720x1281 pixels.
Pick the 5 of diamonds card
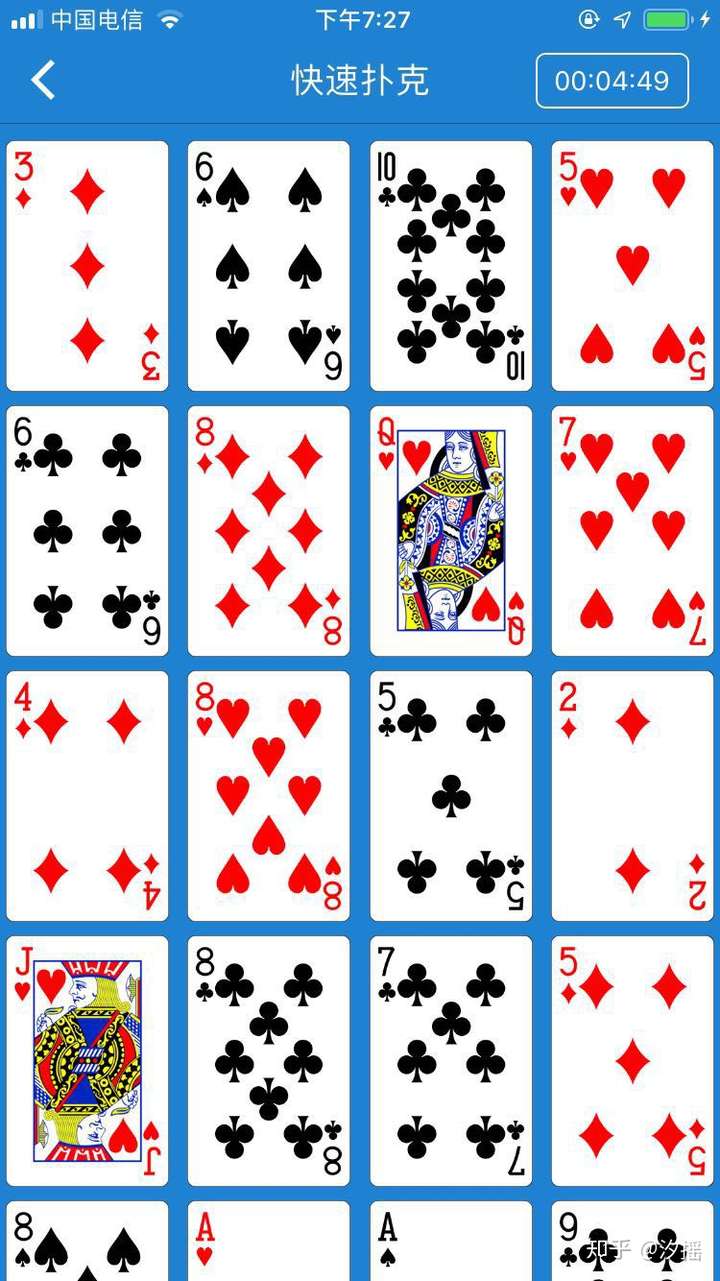tap(632, 1061)
